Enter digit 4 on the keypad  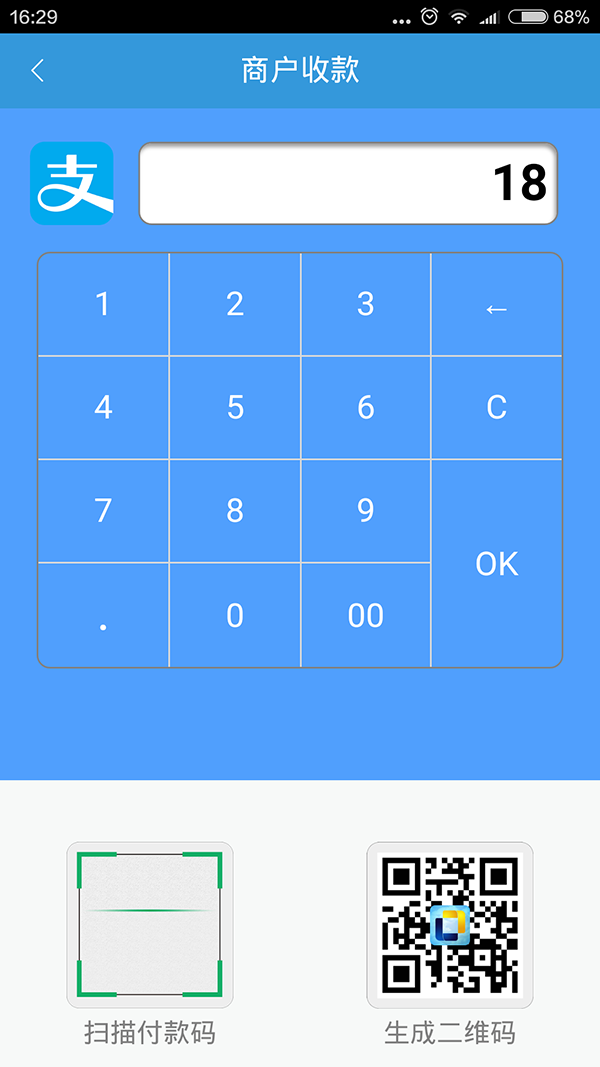pos(103,408)
